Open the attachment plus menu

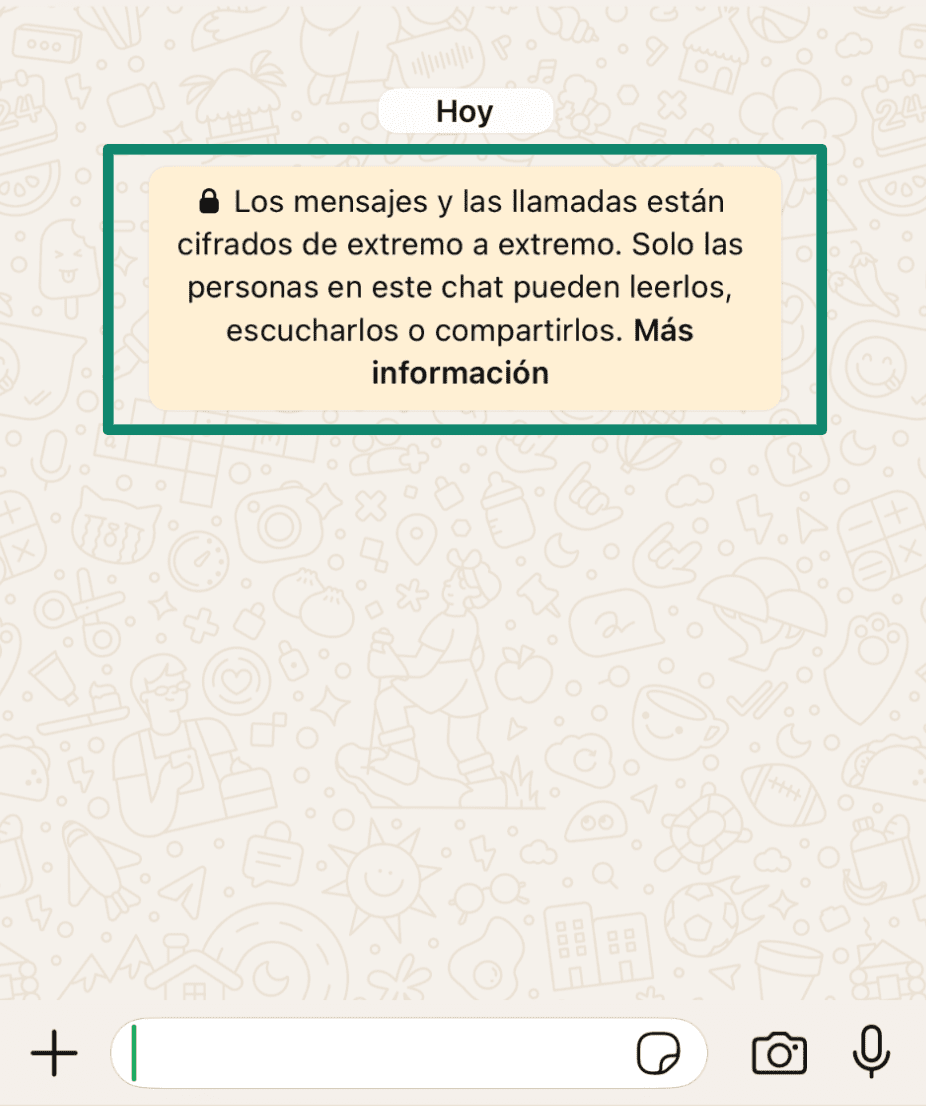tap(54, 1054)
